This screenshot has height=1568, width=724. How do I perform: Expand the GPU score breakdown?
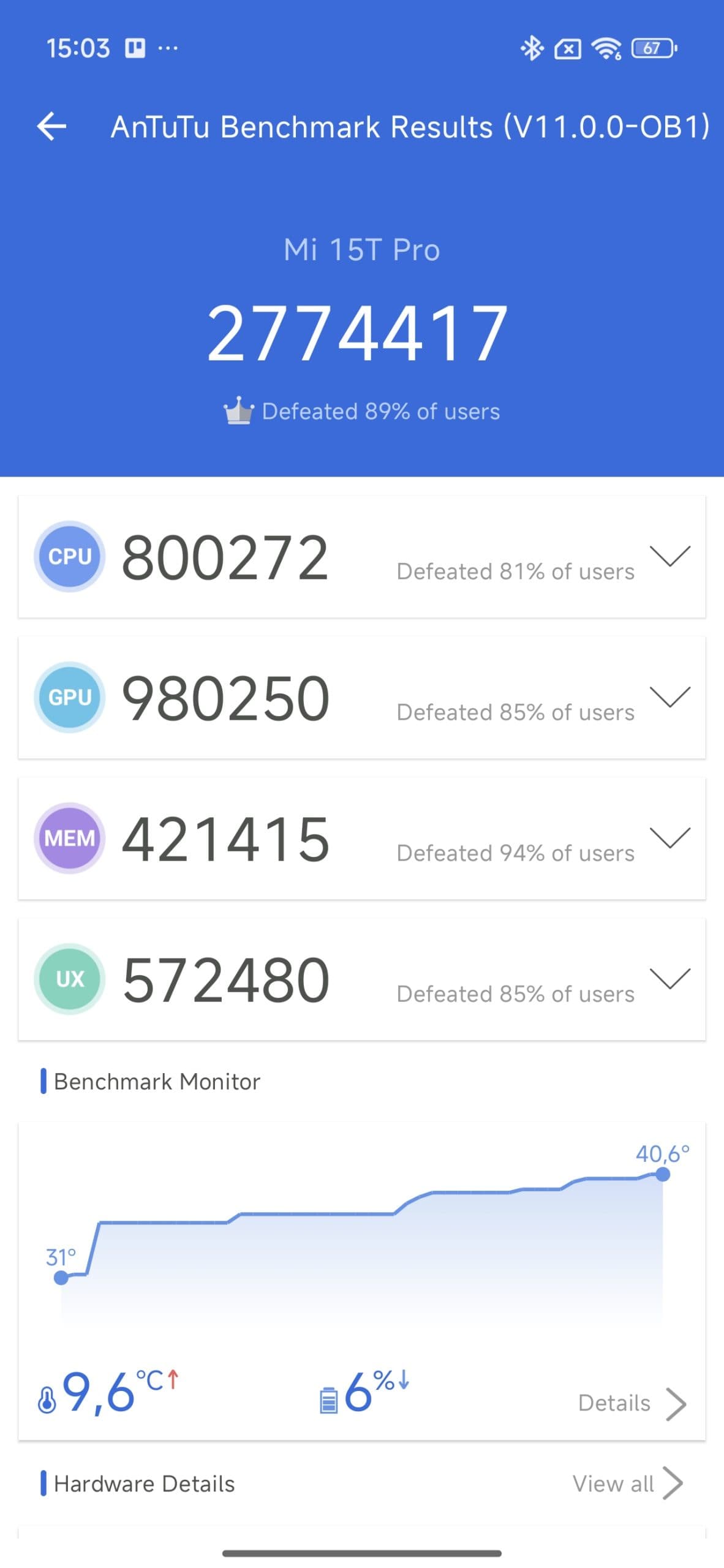(669, 697)
